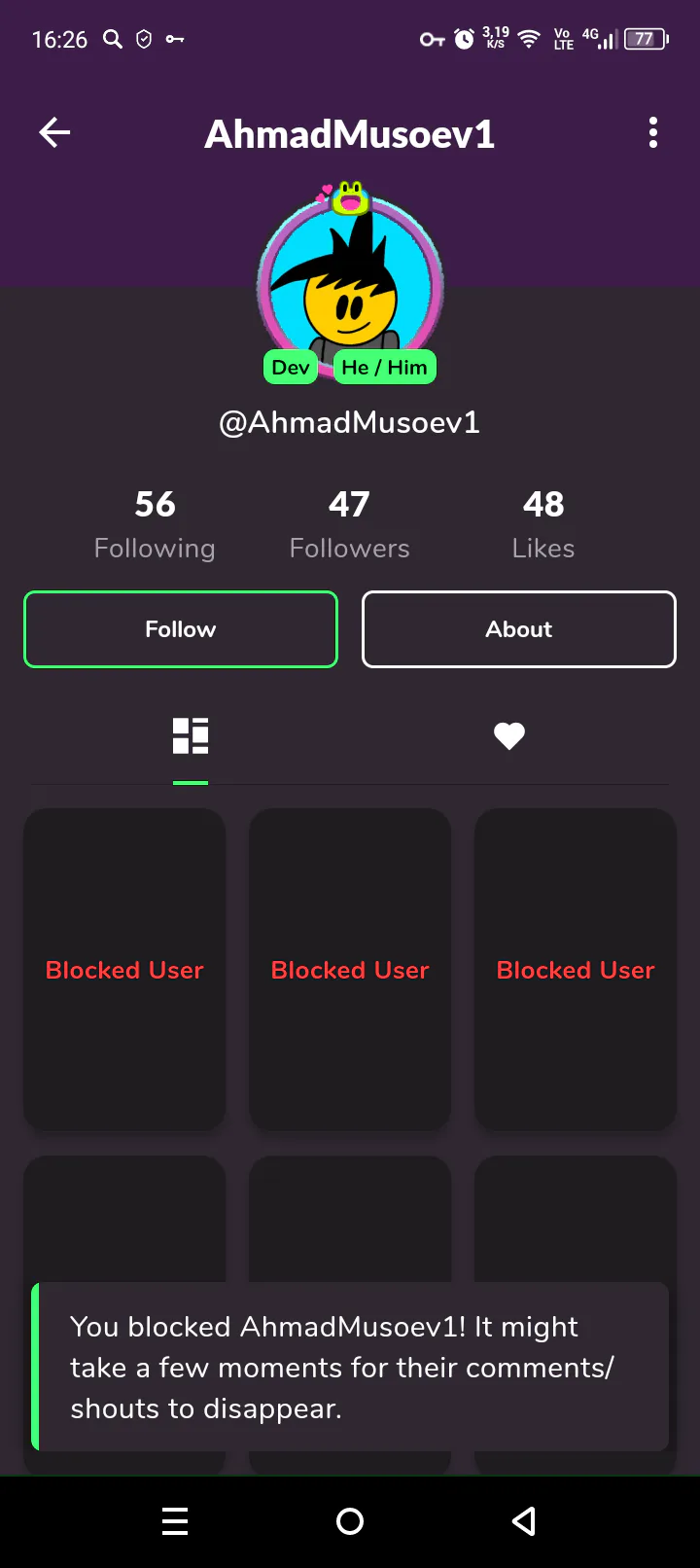View the 47 Followers list
The height and width of the screenshot is (1568, 700).
coord(350,524)
